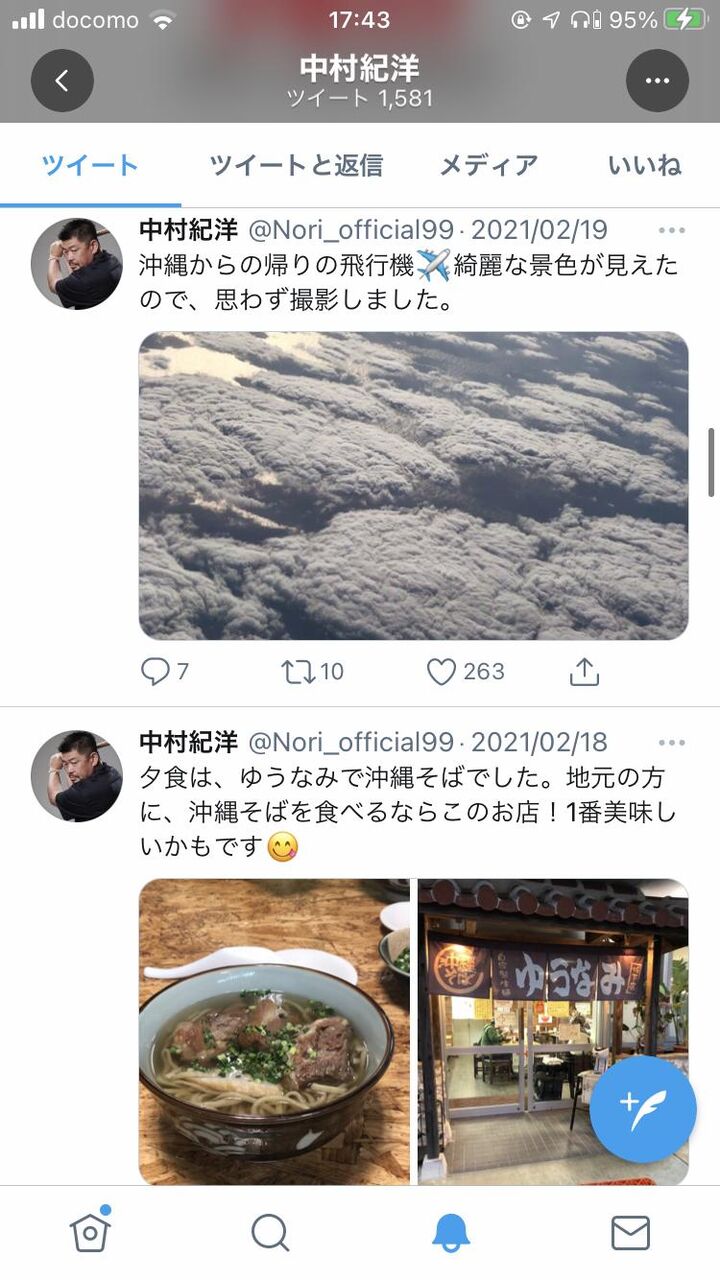Viewport: 720px width, 1280px height.
Task: Open the more options menu on the profile
Action: [658, 80]
